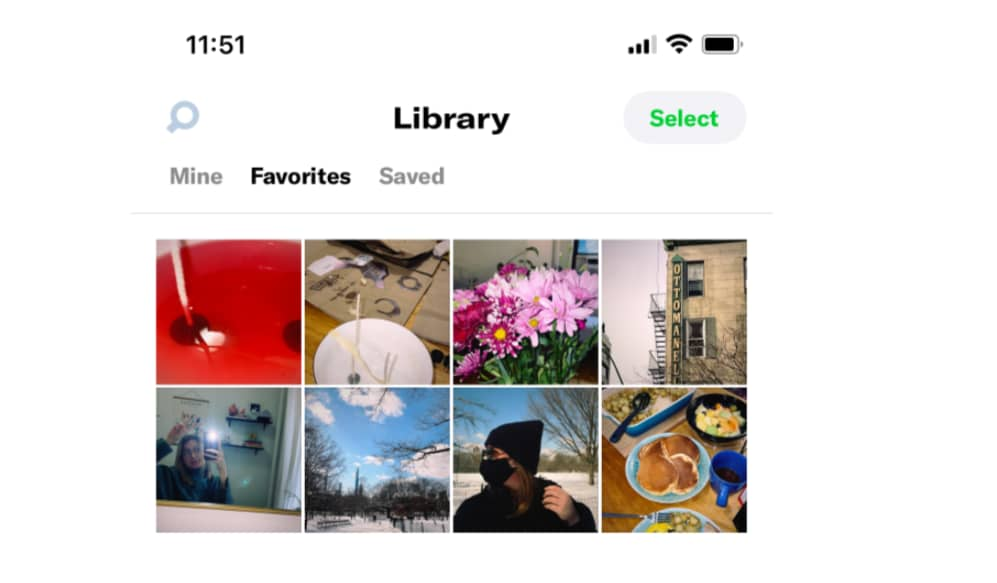View the pink flowers photo
This screenshot has height=583, width=997.
[525, 312]
